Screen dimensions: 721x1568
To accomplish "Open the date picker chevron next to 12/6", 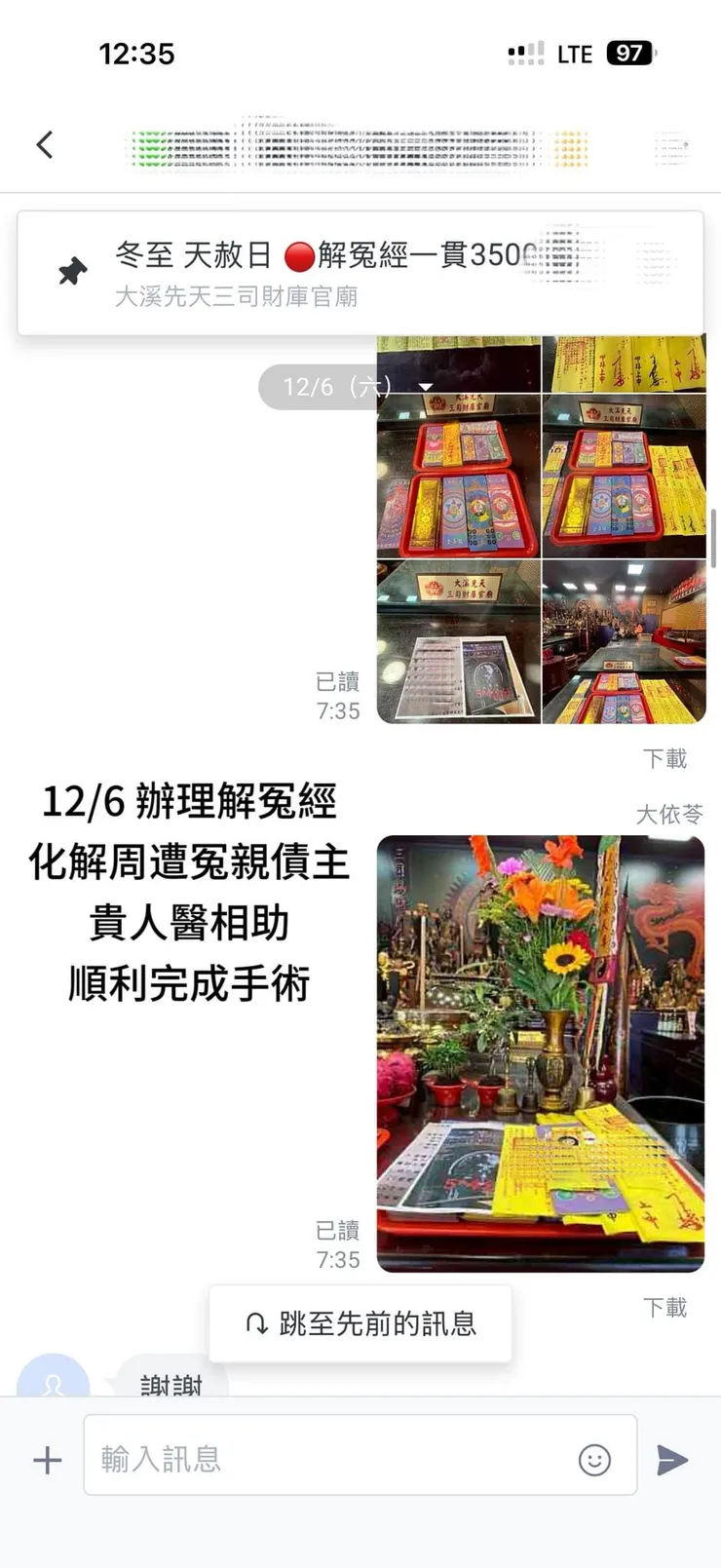I will point(425,386).
